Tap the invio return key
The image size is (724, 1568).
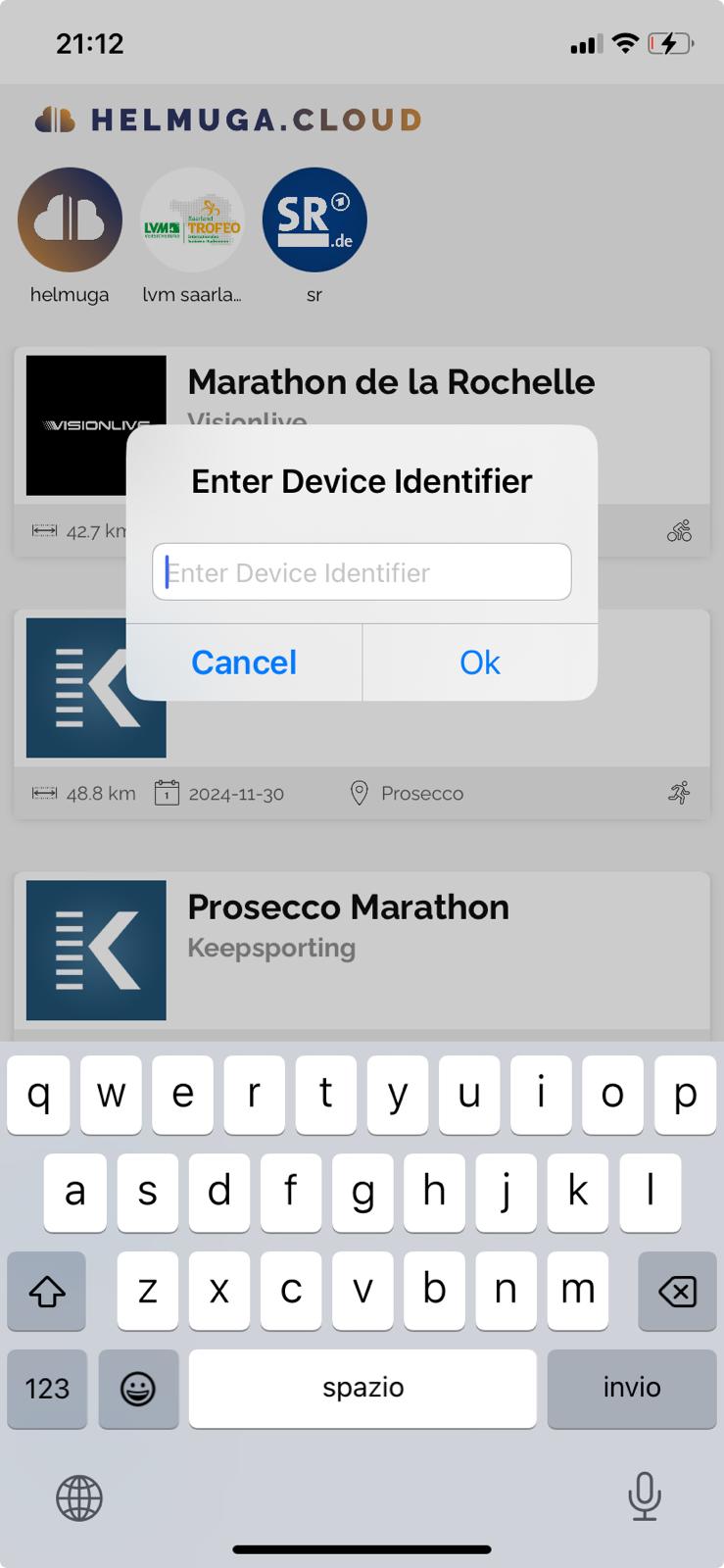pyautogui.click(x=631, y=1388)
